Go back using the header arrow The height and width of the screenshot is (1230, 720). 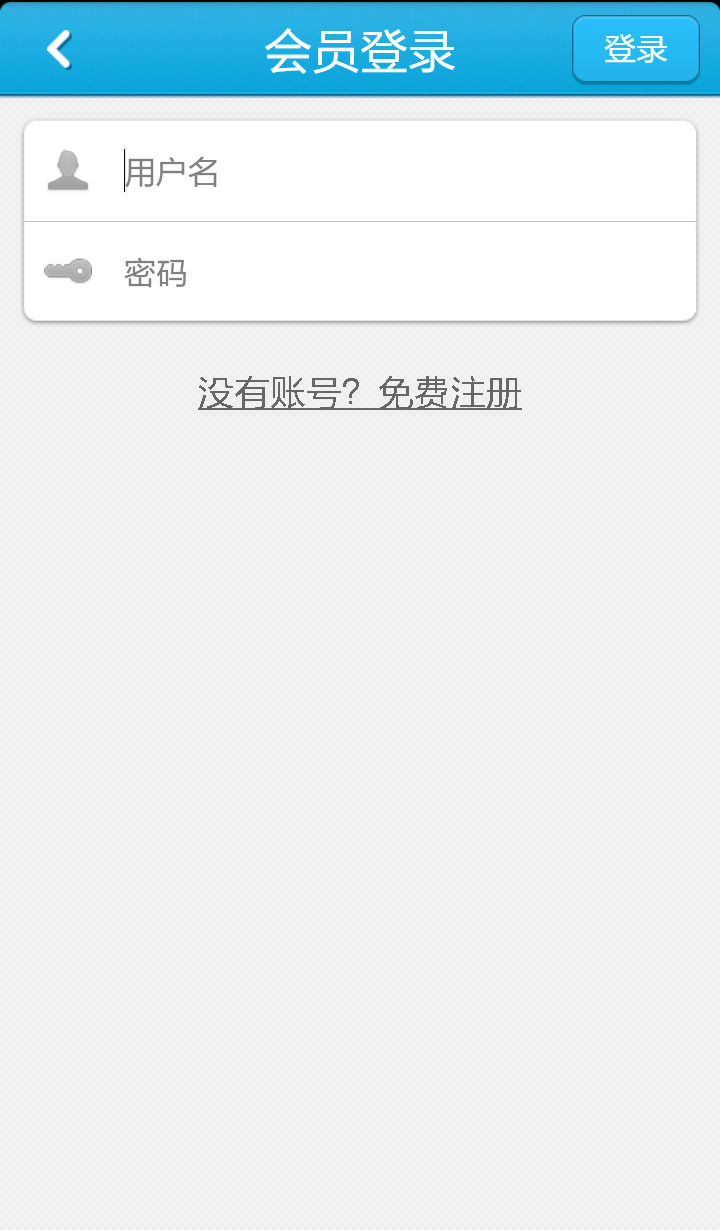59,49
